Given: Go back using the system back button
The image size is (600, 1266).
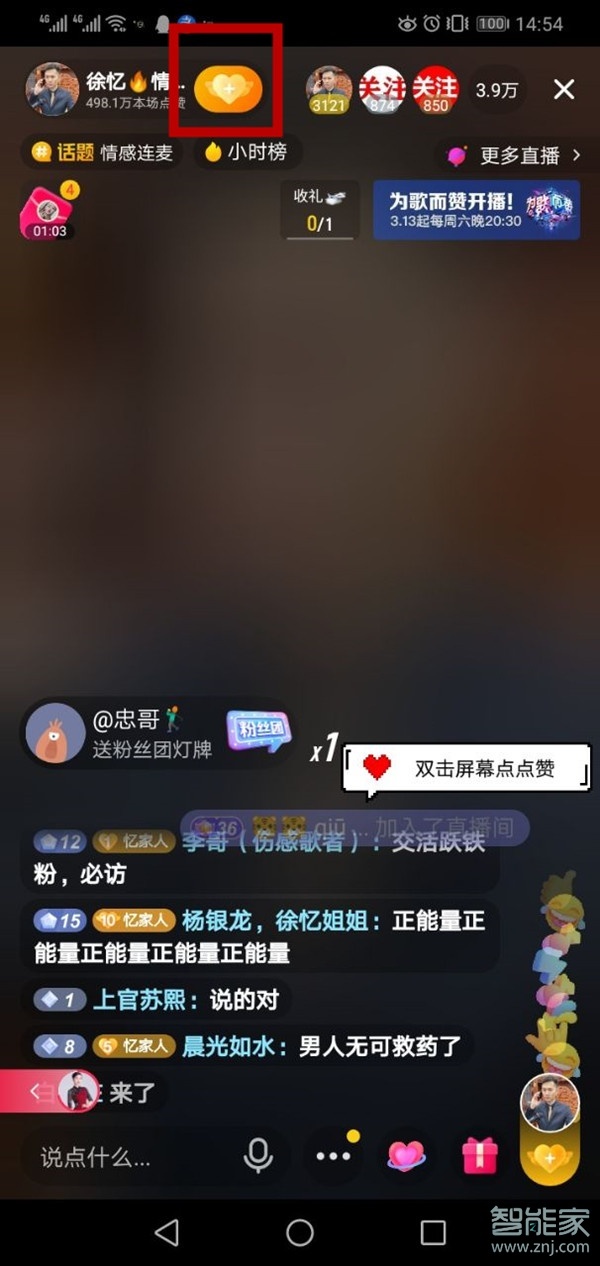Looking at the screenshot, I should [x=167, y=1232].
